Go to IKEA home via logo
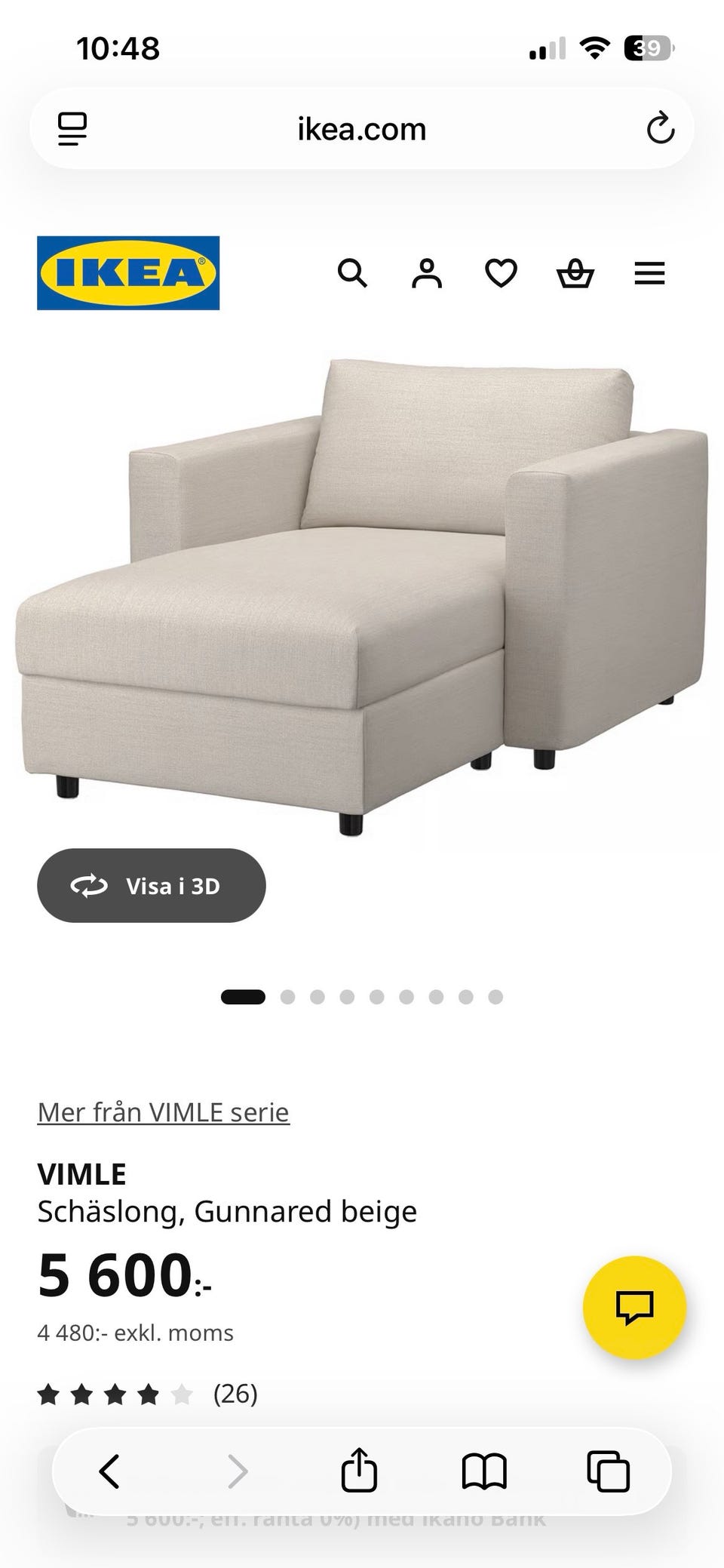This screenshot has width=724, height=1568. pyautogui.click(x=128, y=273)
